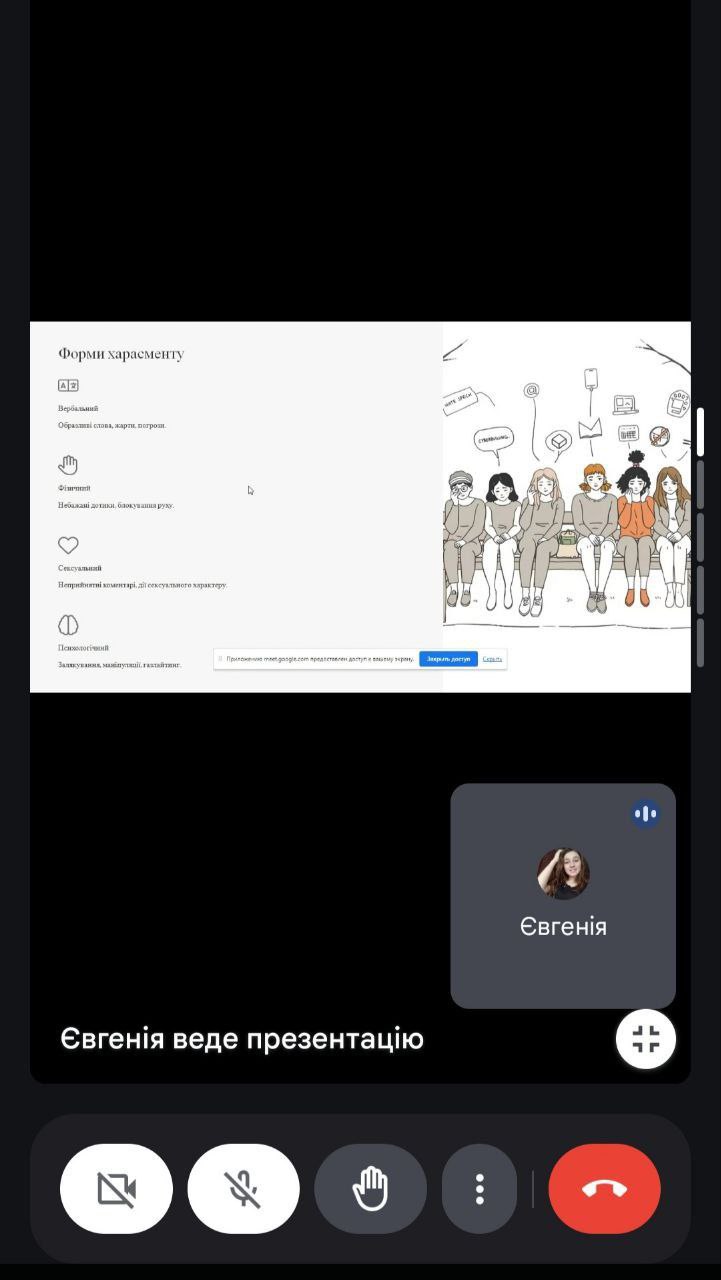End the call with the red button
The height and width of the screenshot is (1280, 721).
coord(604,1189)
